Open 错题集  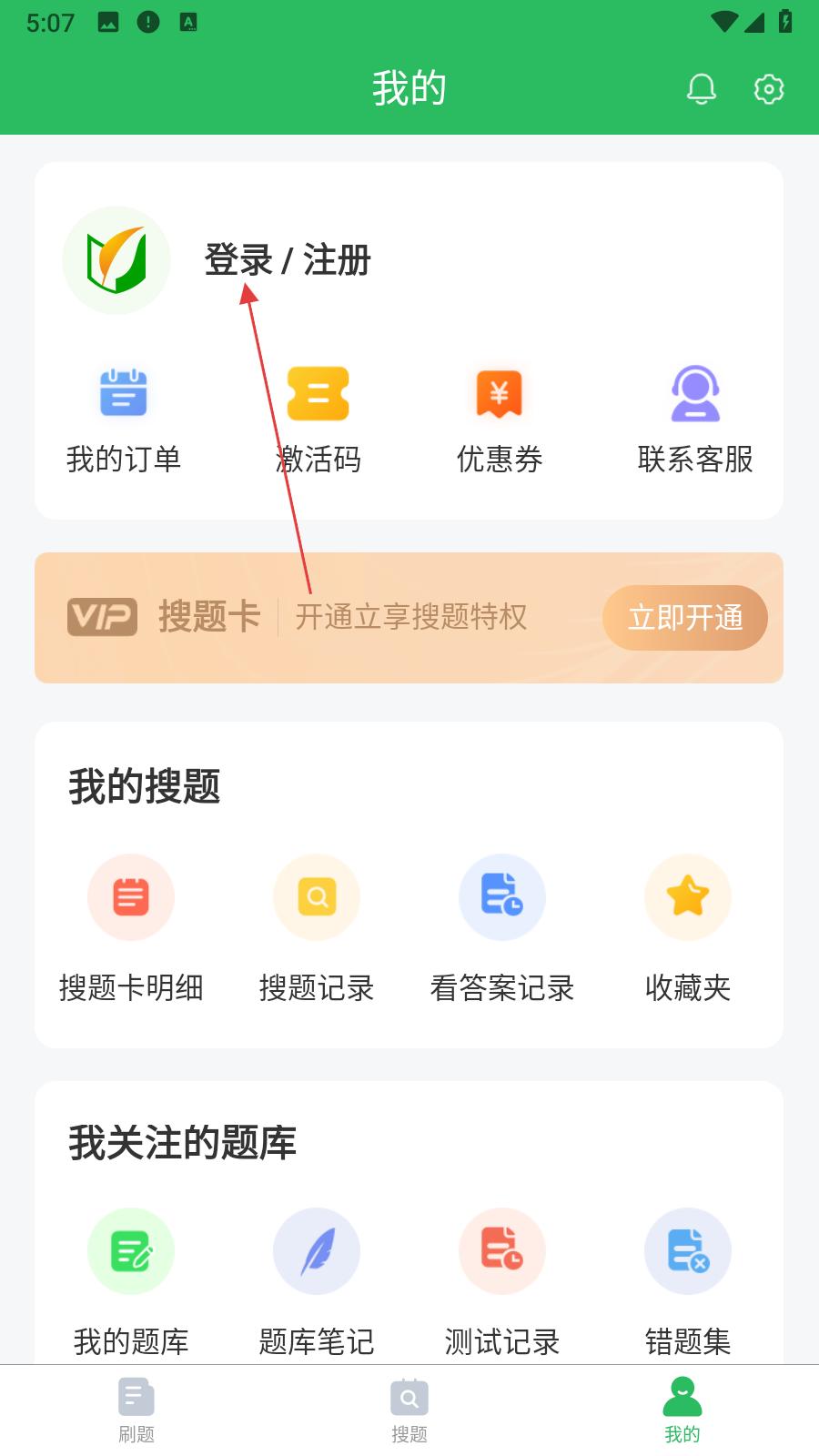coord(688,1282)
